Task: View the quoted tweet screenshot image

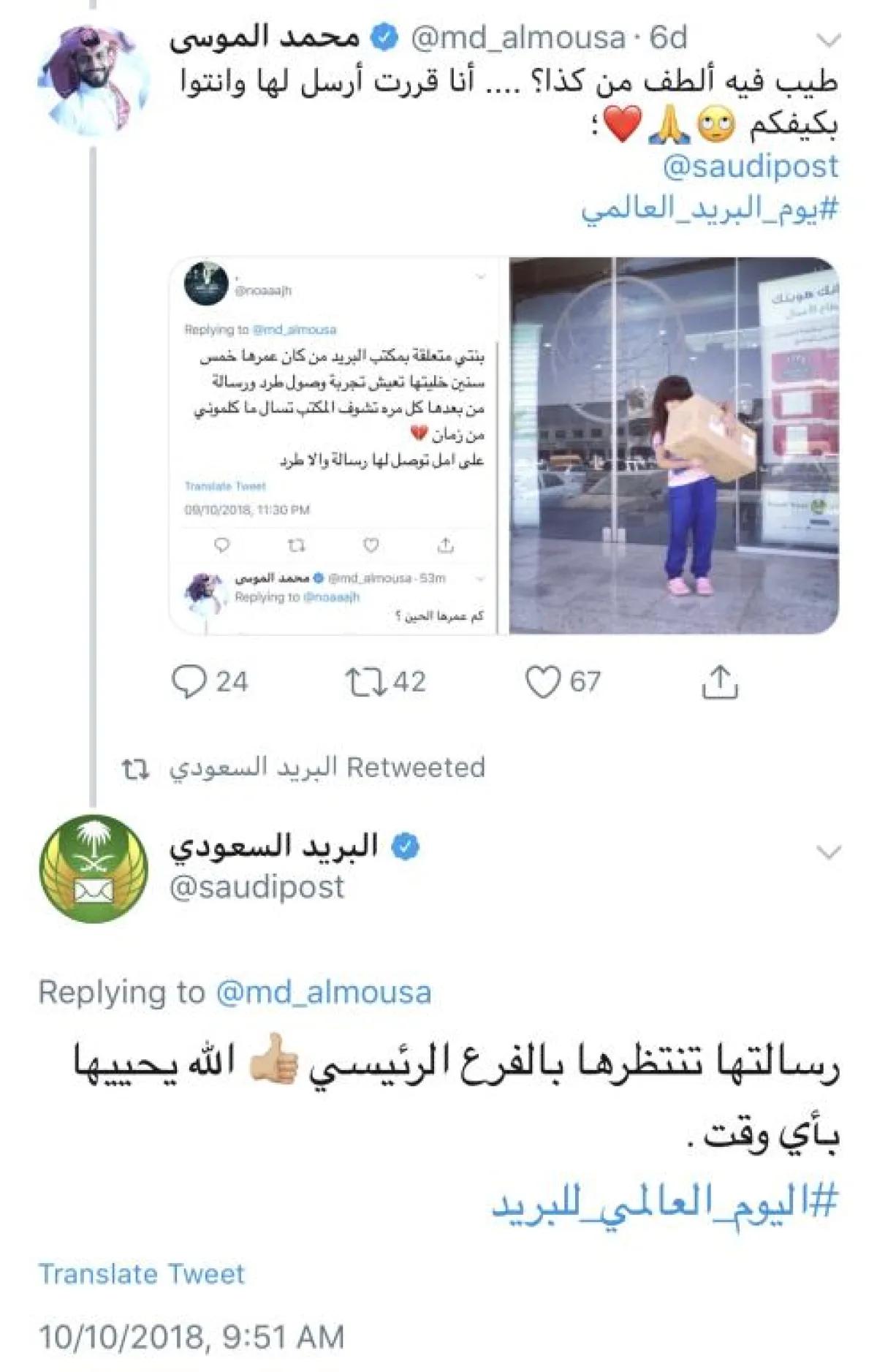Action: pos(336,446)
